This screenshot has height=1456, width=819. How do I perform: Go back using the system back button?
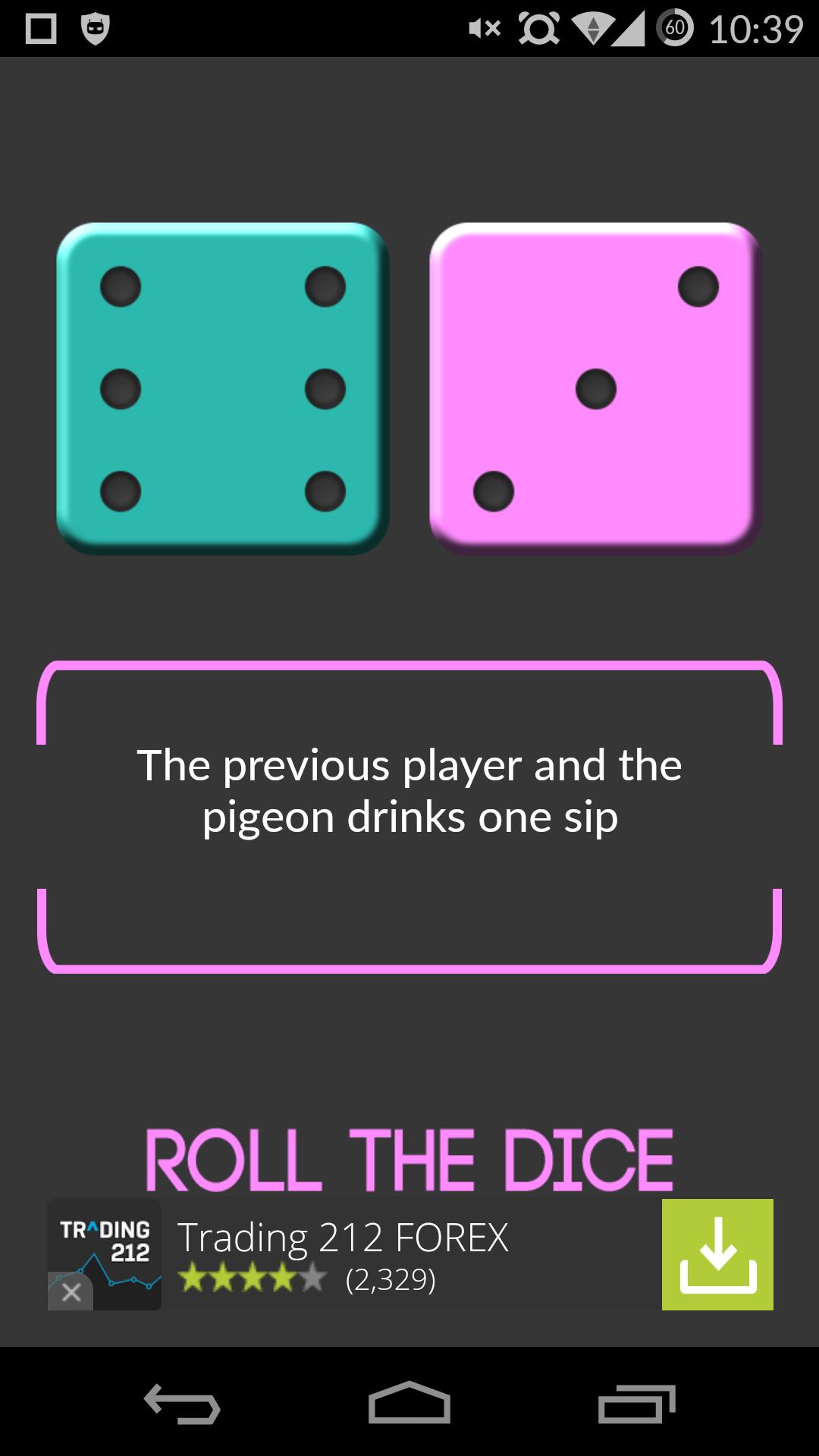[182, 1403]
